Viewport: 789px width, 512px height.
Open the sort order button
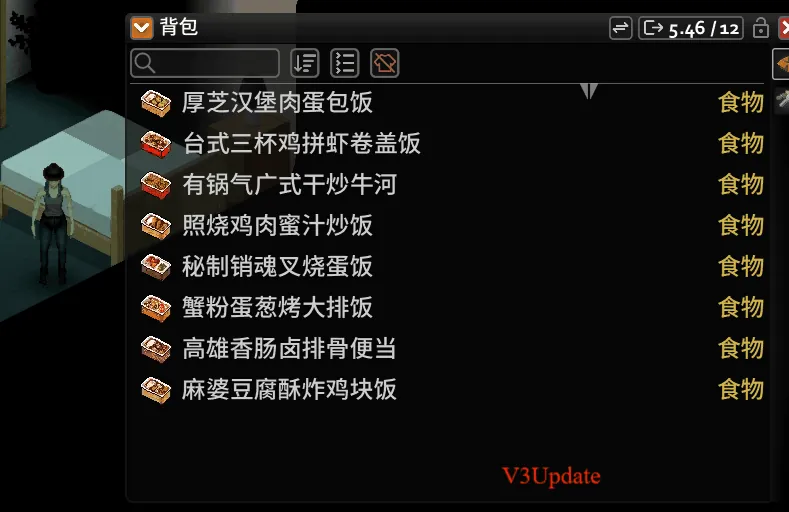coord(304,63)
